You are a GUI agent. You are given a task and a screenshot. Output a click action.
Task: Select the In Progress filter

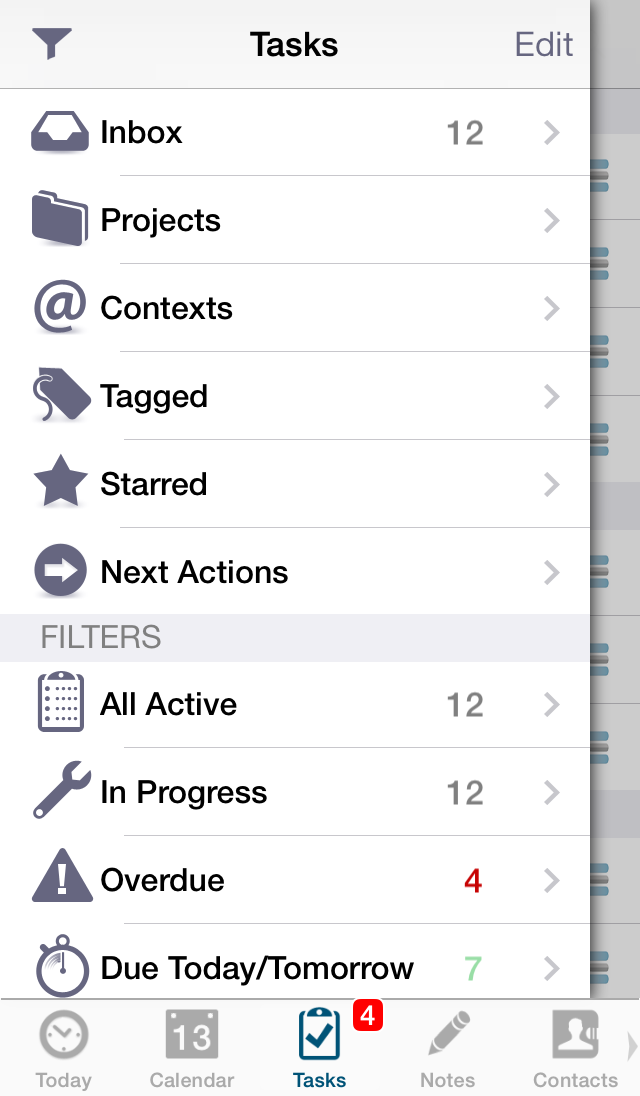coord(295,793)
